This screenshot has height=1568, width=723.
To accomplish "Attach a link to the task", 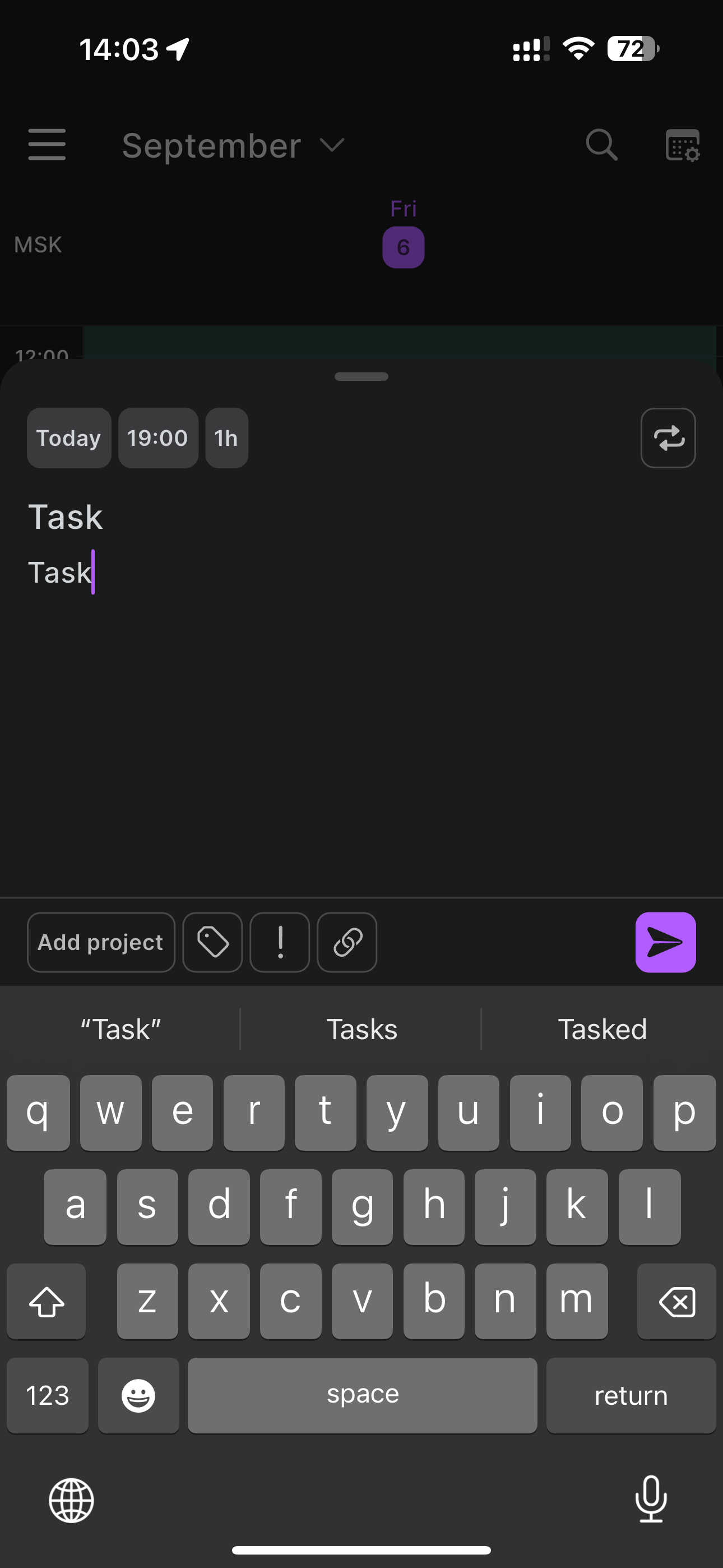I will (x=347, y=942).
